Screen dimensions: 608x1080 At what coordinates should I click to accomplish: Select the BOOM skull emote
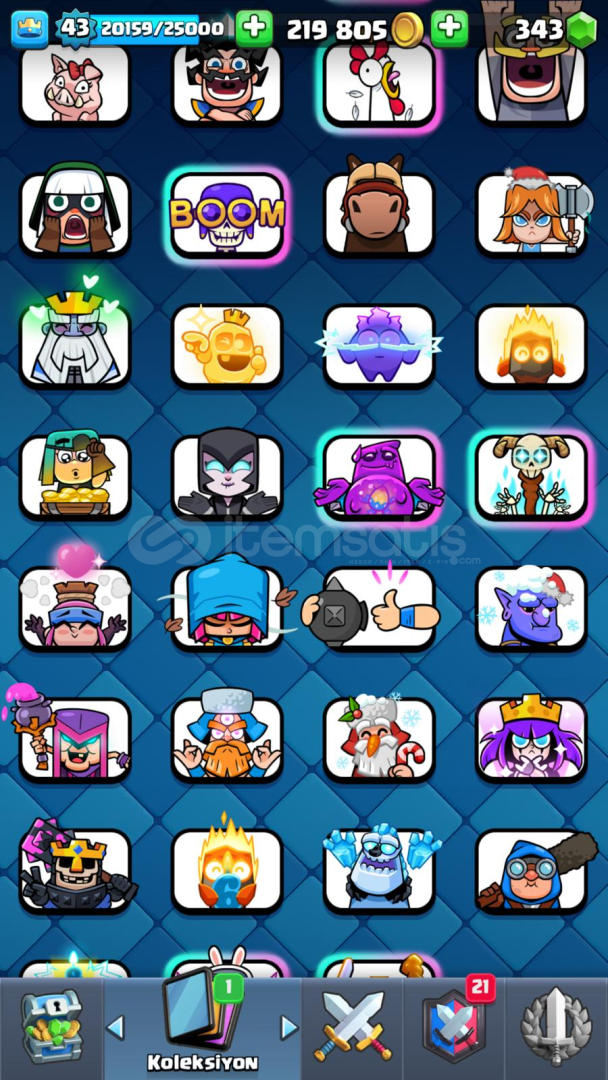click(x=227, y=214)
